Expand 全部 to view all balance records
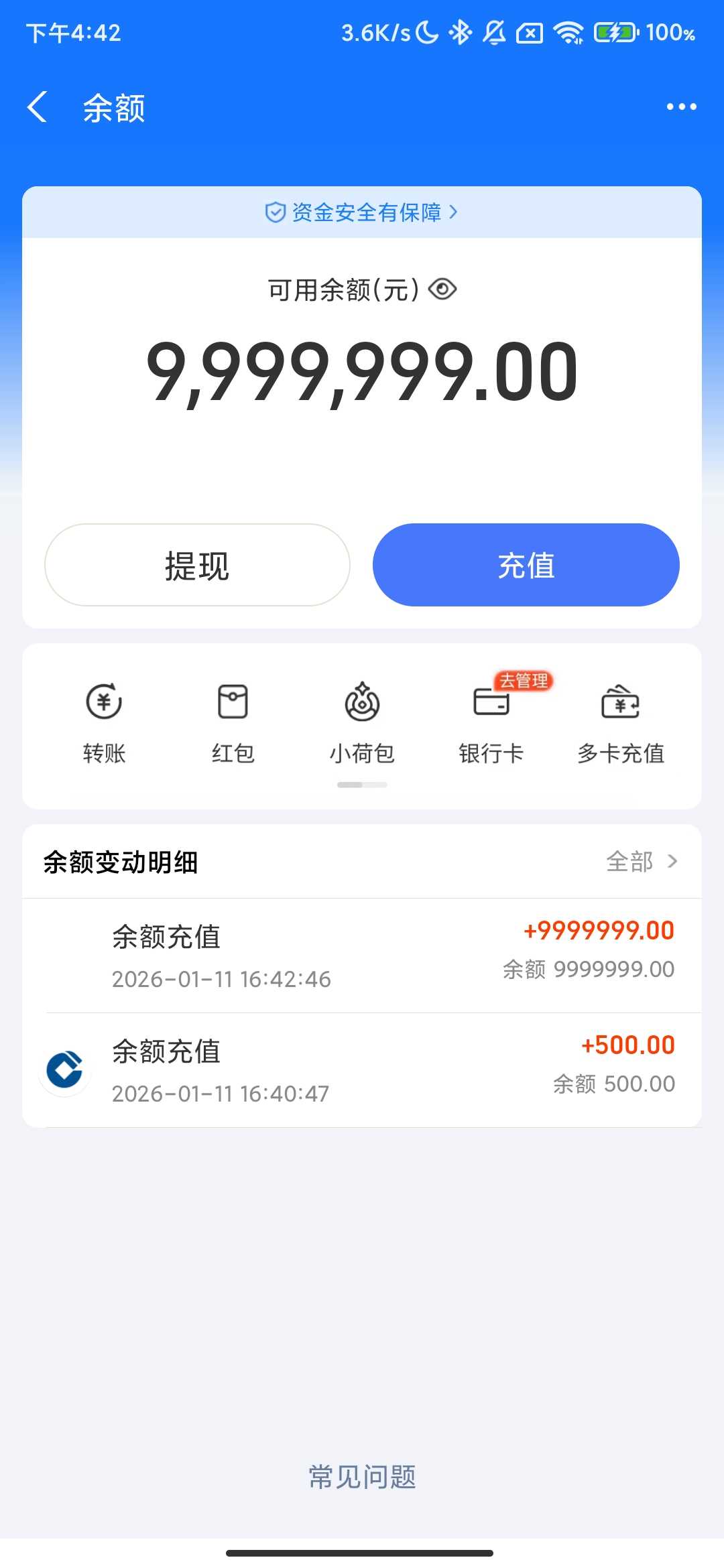This screenshot has height=1568, width=724. 637,862
